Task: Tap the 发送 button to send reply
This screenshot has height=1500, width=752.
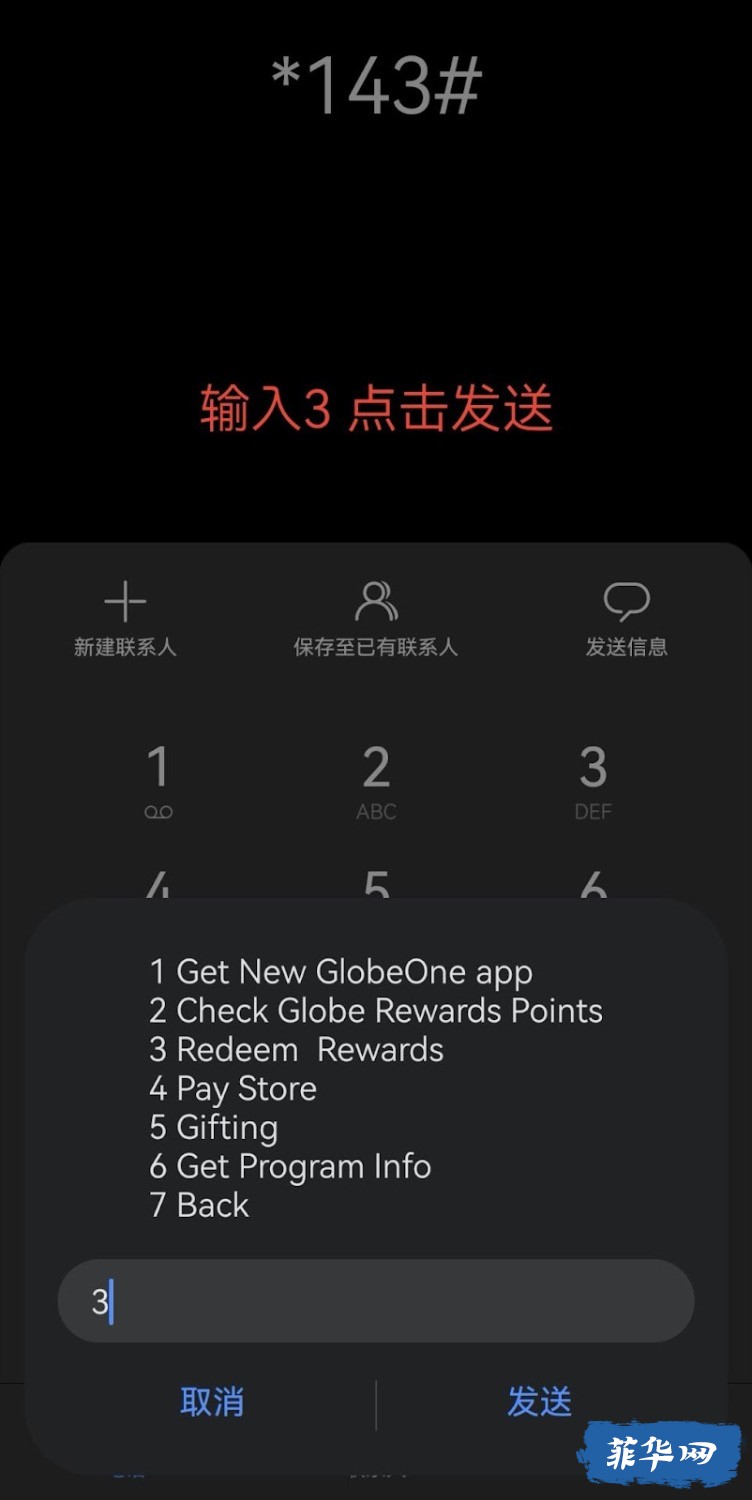Action: click(x=539, y=1402)
